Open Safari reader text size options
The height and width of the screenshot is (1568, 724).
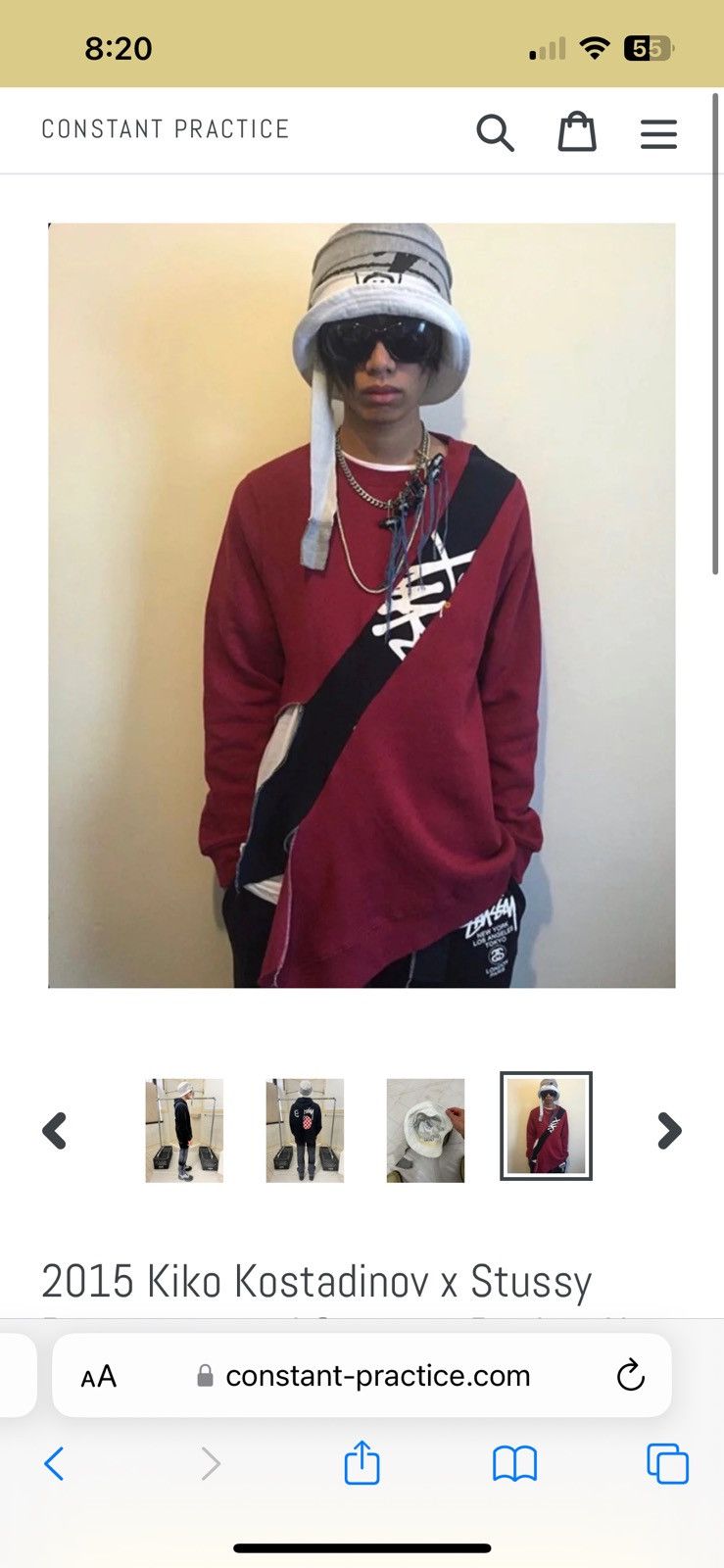99,1376
